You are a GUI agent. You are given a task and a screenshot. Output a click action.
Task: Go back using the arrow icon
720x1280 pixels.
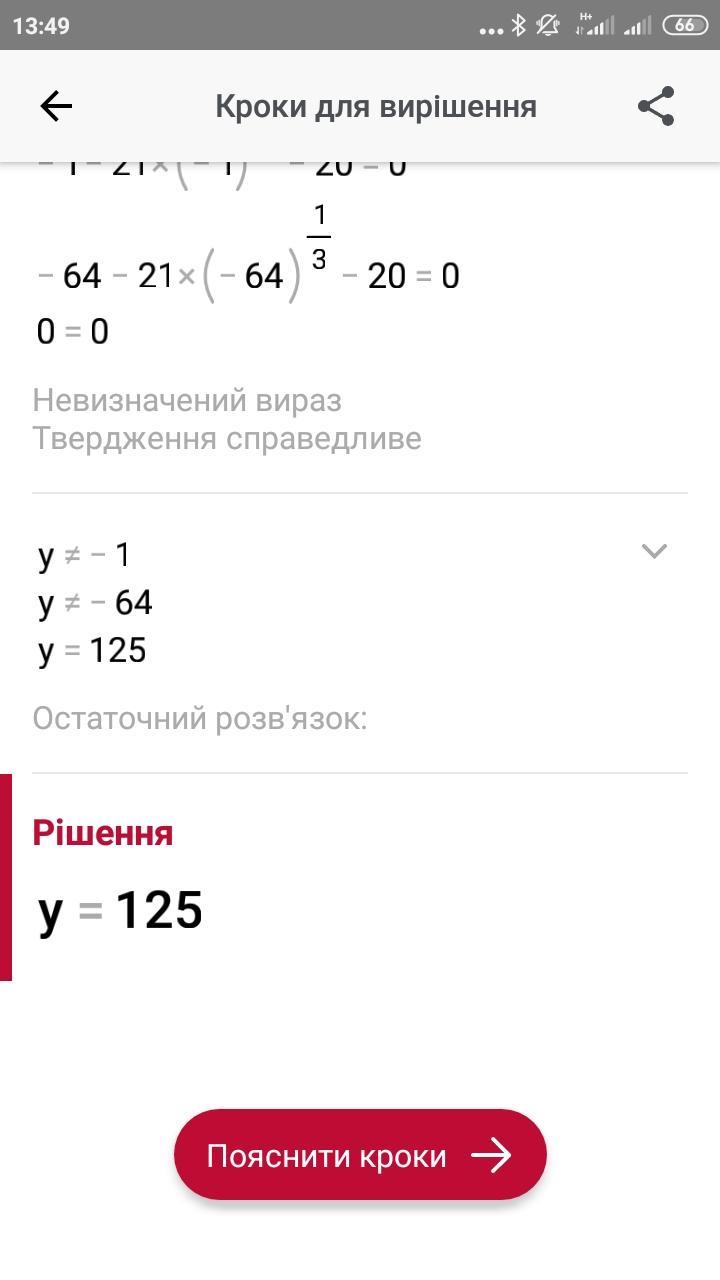tap(56, 106)
